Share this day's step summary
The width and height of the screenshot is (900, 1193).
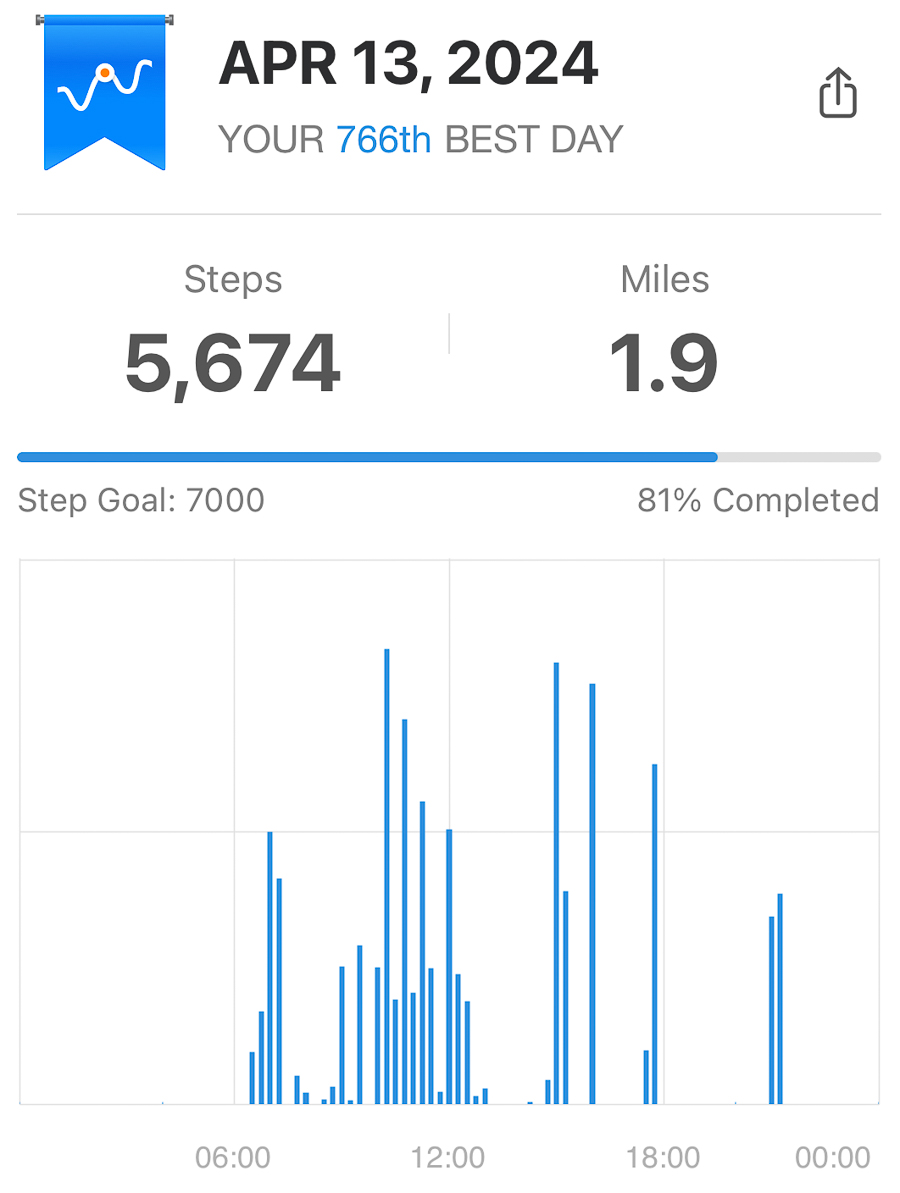[x=838, y=94]
